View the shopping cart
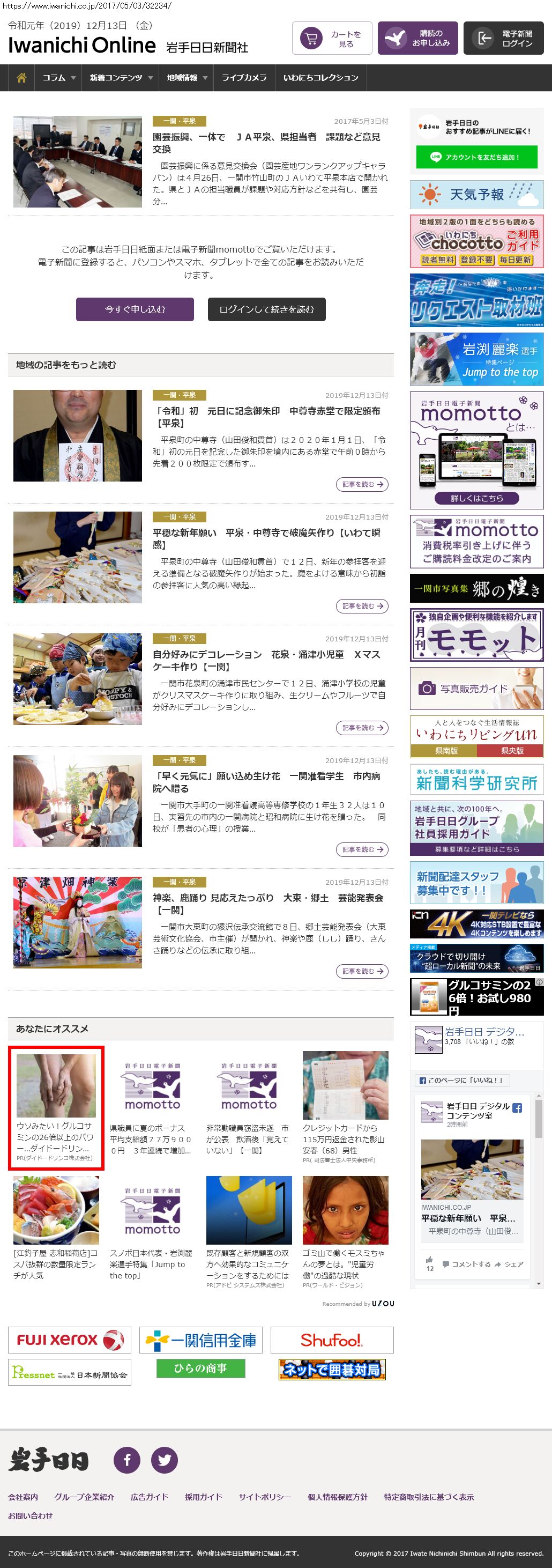This screenshot has height=1568, width=552. pos(332,39)
